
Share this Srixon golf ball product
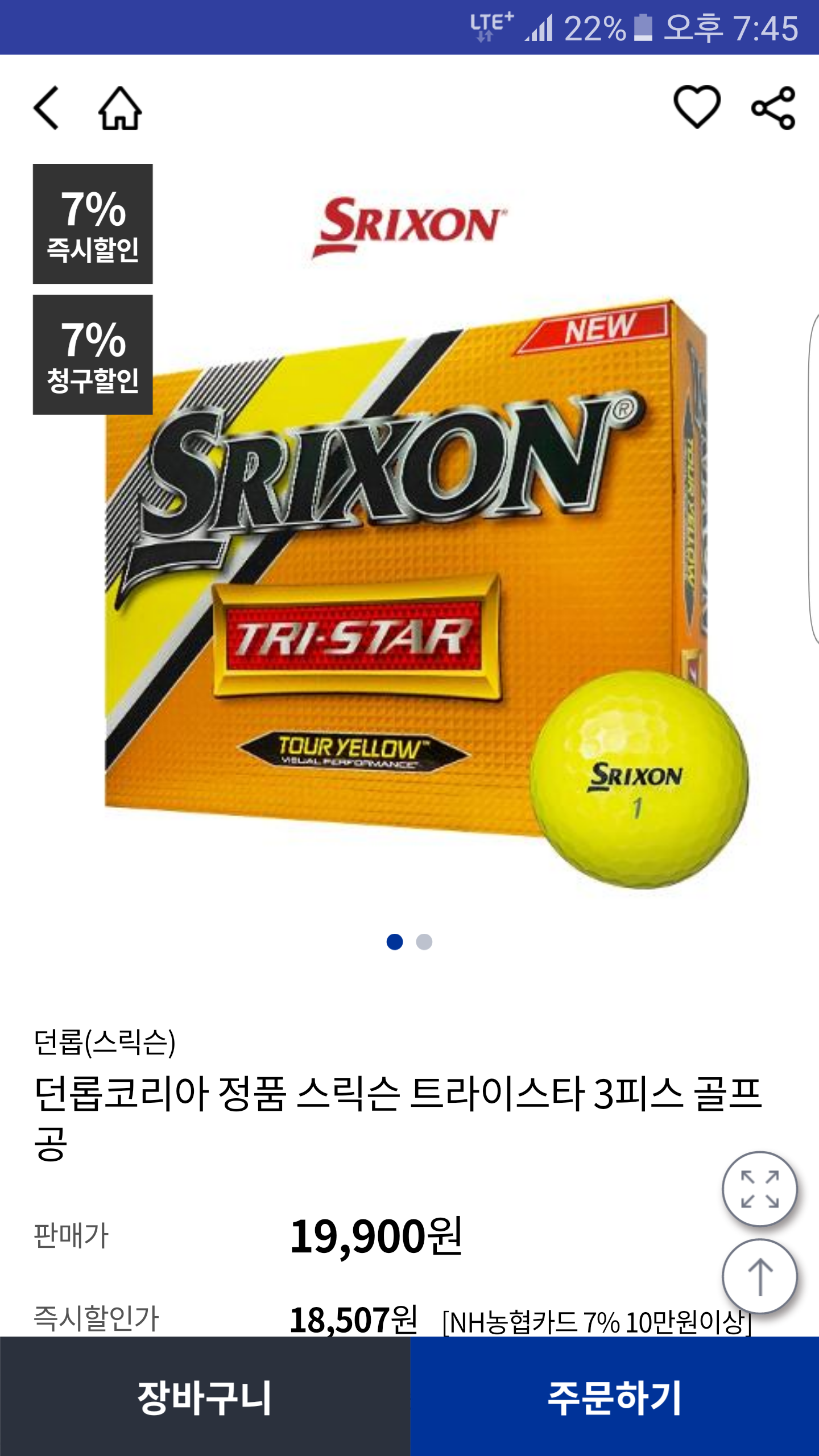[773, 107]
